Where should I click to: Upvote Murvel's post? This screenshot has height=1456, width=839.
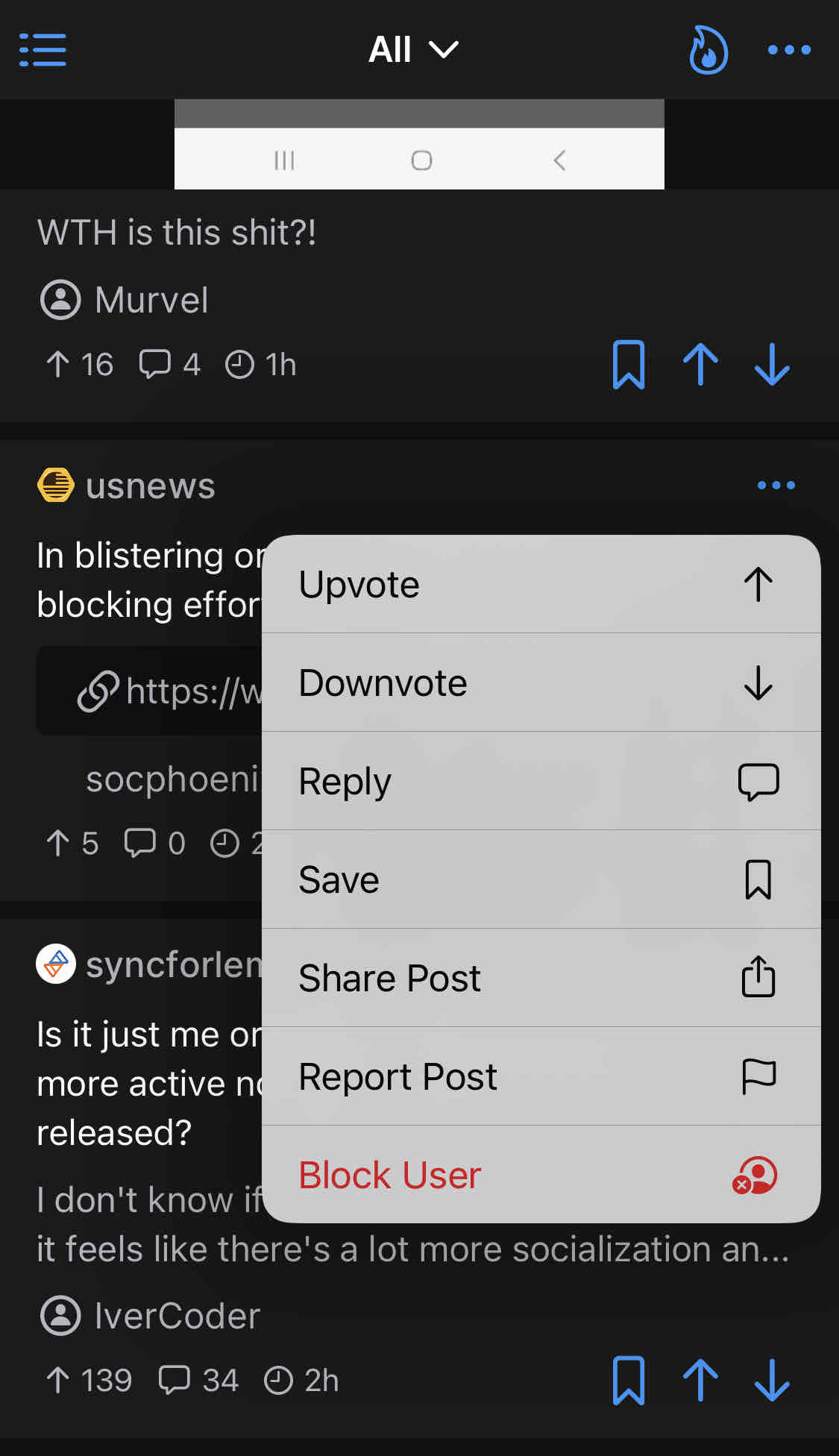pyautogui.click(x=700, y=365)
